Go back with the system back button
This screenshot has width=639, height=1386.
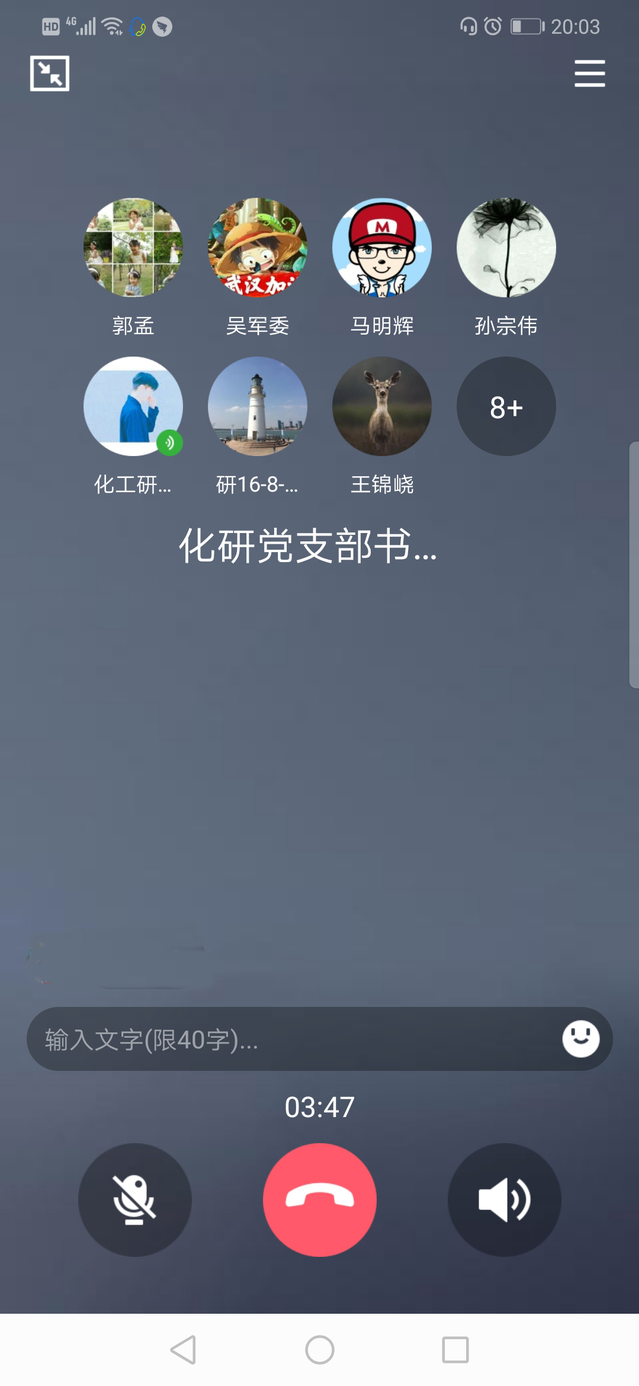[183, 1350]
